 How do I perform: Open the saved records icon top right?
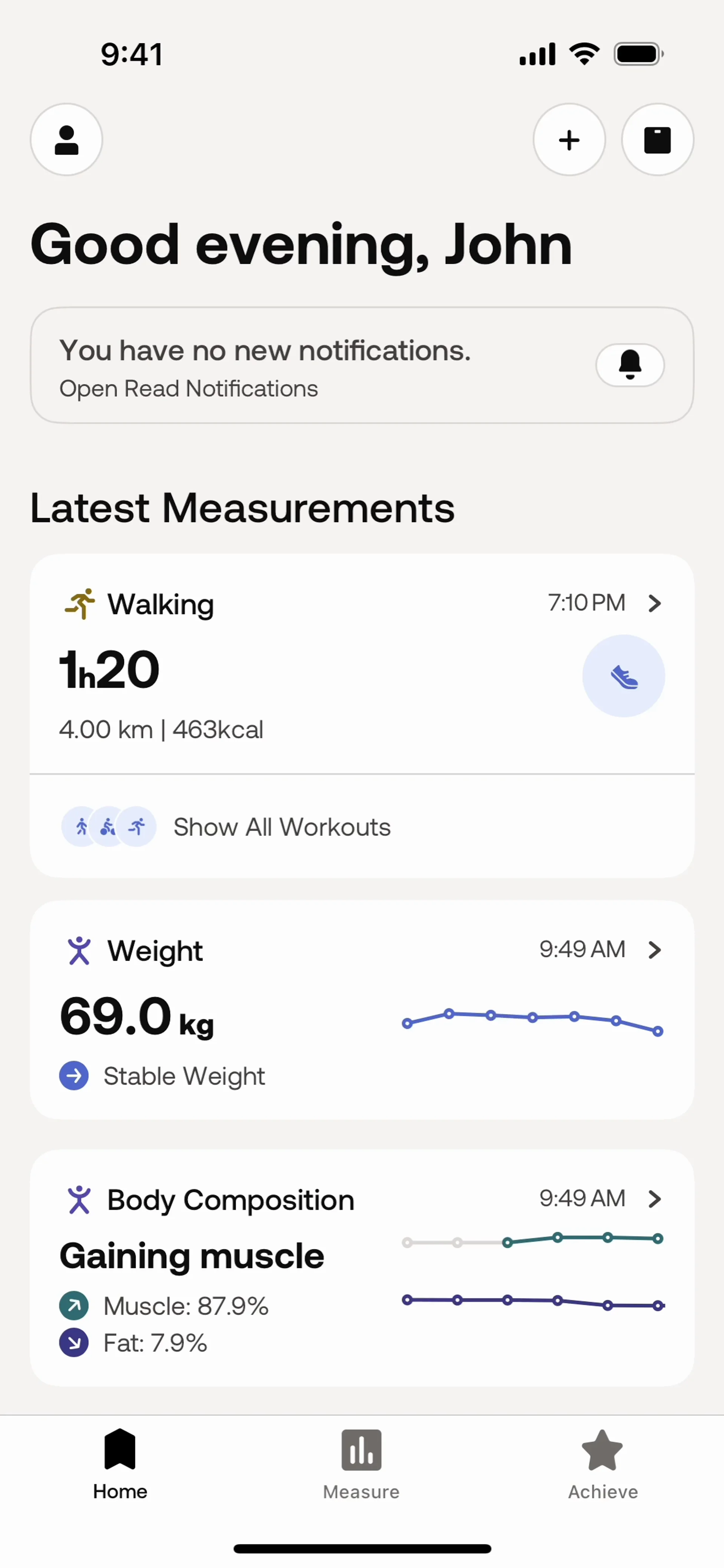pyautogui.click(x=658, y=139)
